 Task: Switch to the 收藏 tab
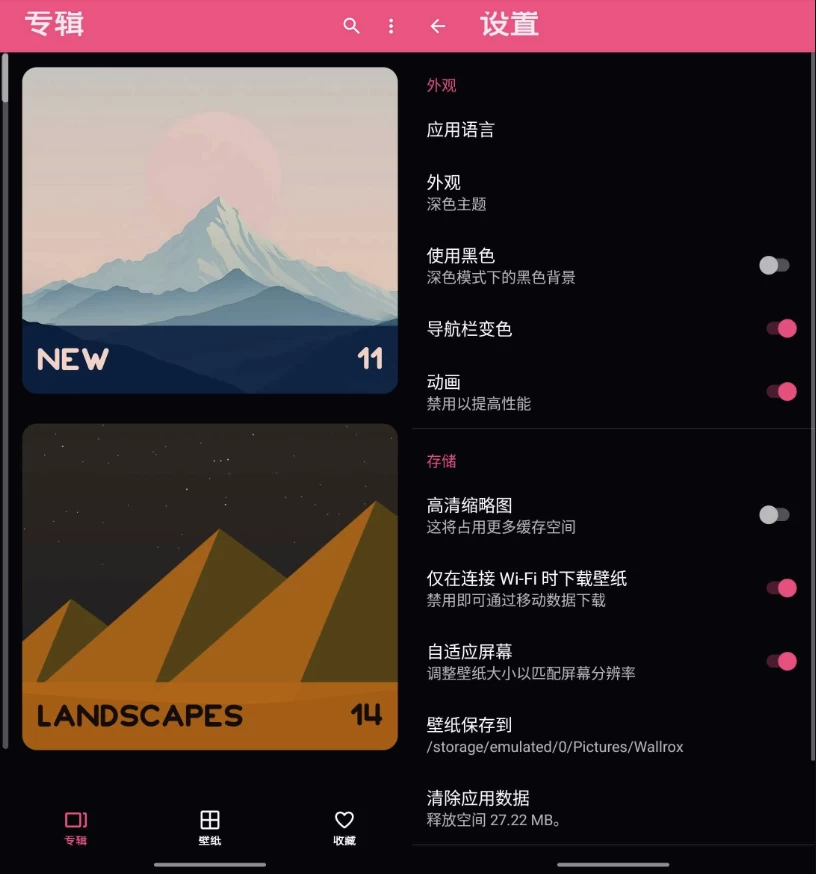pos(344,828)
